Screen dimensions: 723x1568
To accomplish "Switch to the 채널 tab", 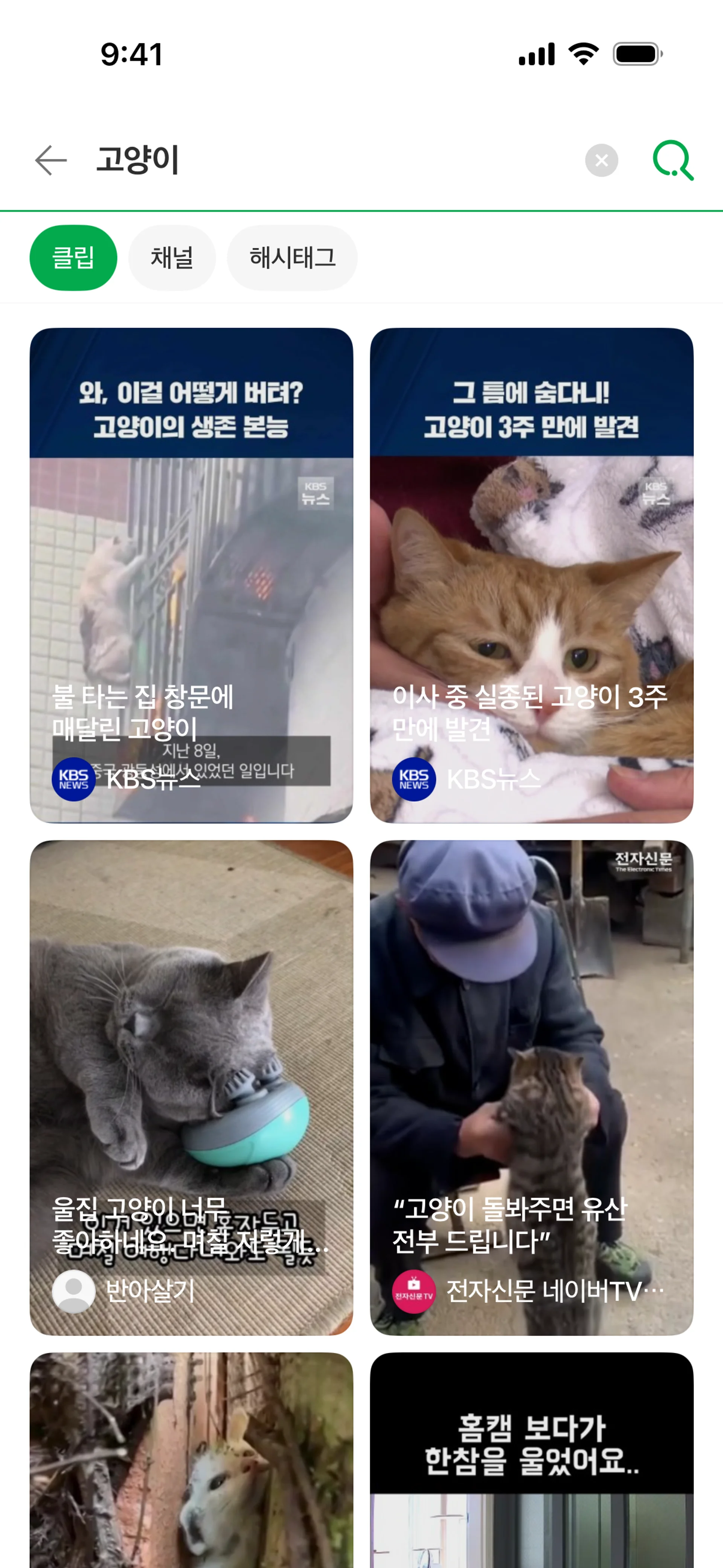I will [x=172, y=258].
